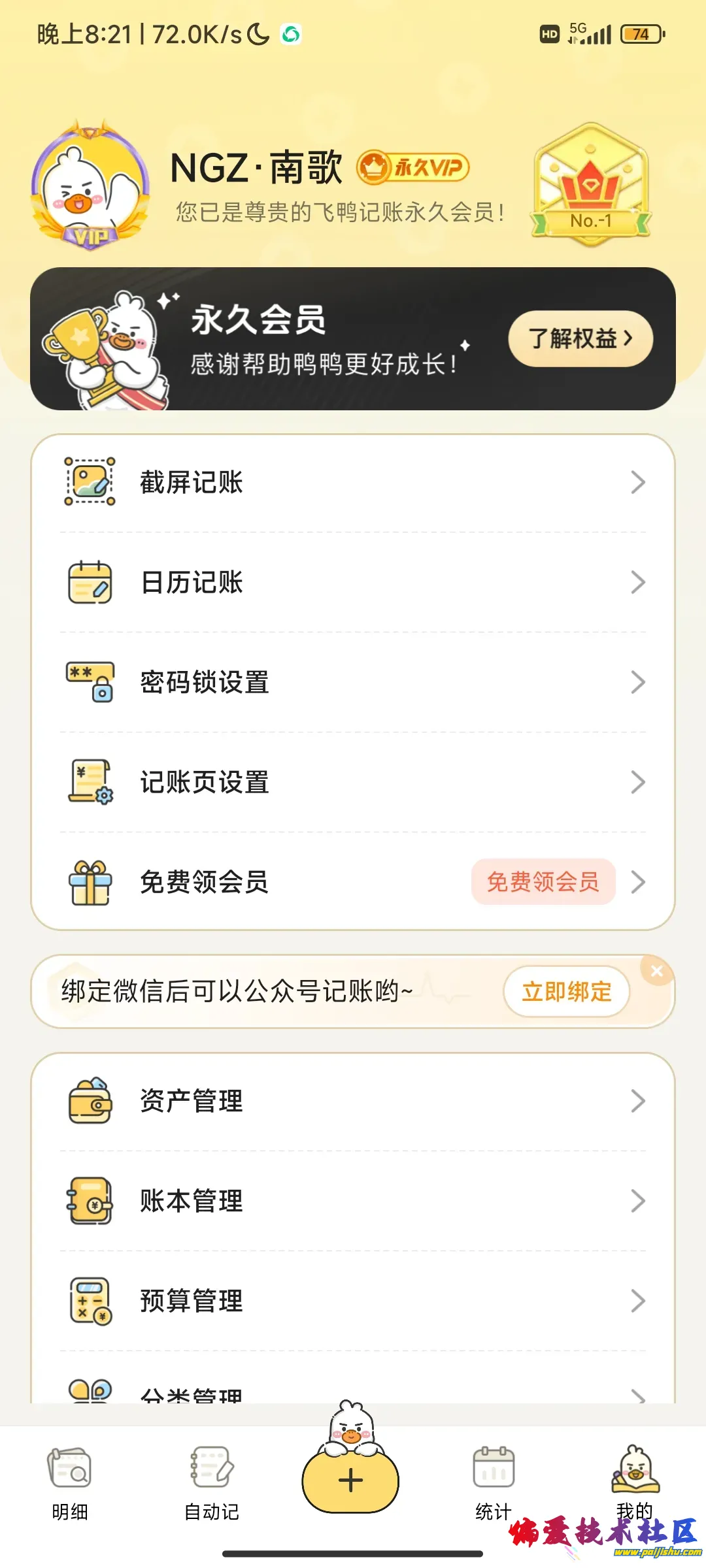Screen dimensions: 706x1568
Task: Tap the pink 免费领会员 button
Action: (x=543, y=882)
